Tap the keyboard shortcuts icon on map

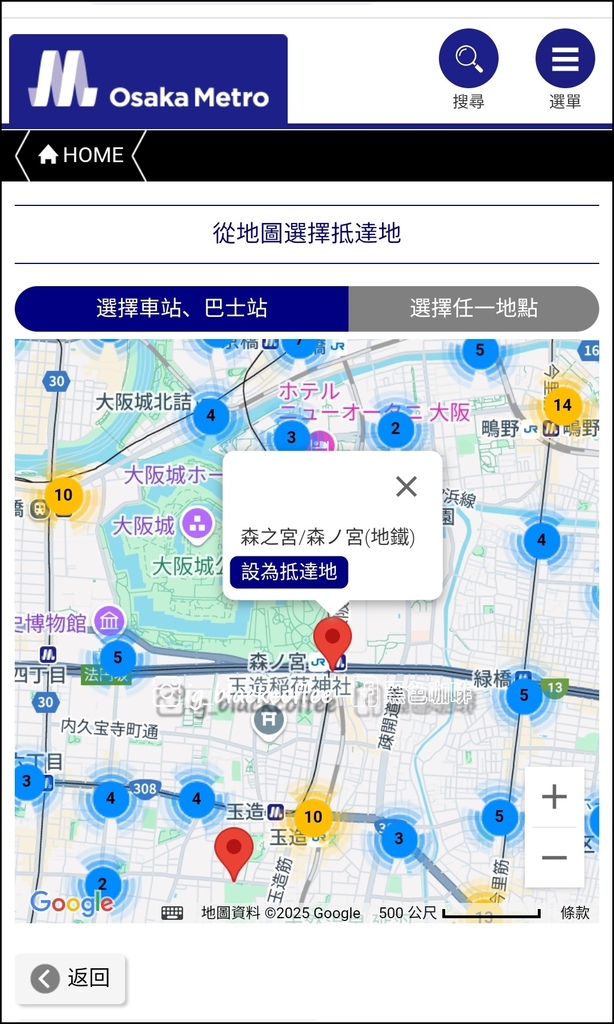pyautogui.click(x=172, y=912)
